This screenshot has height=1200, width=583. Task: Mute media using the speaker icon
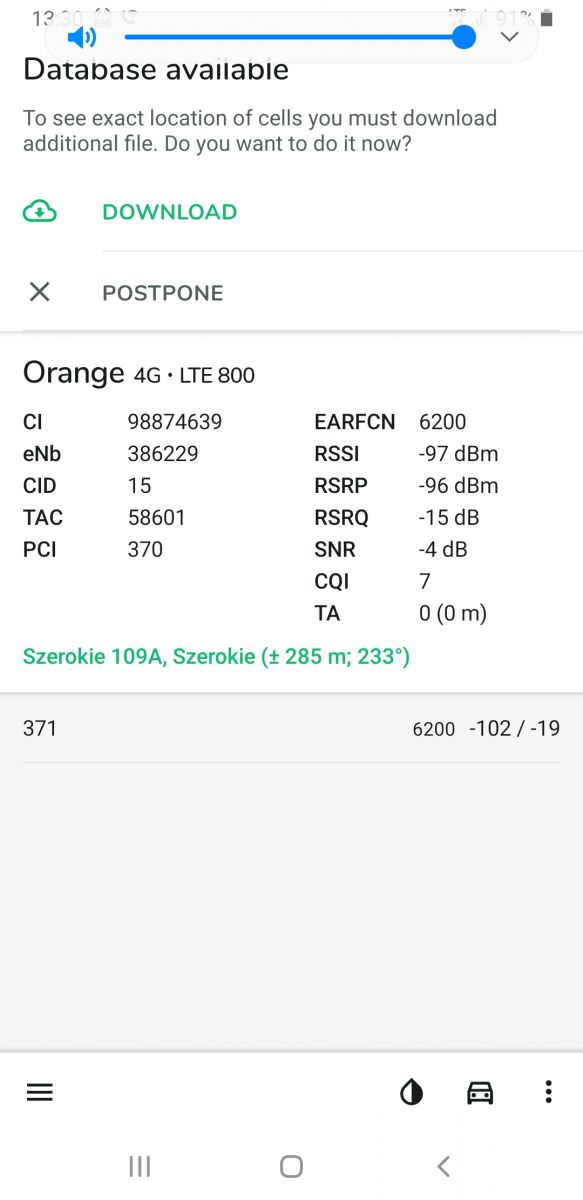click(82, 38)
